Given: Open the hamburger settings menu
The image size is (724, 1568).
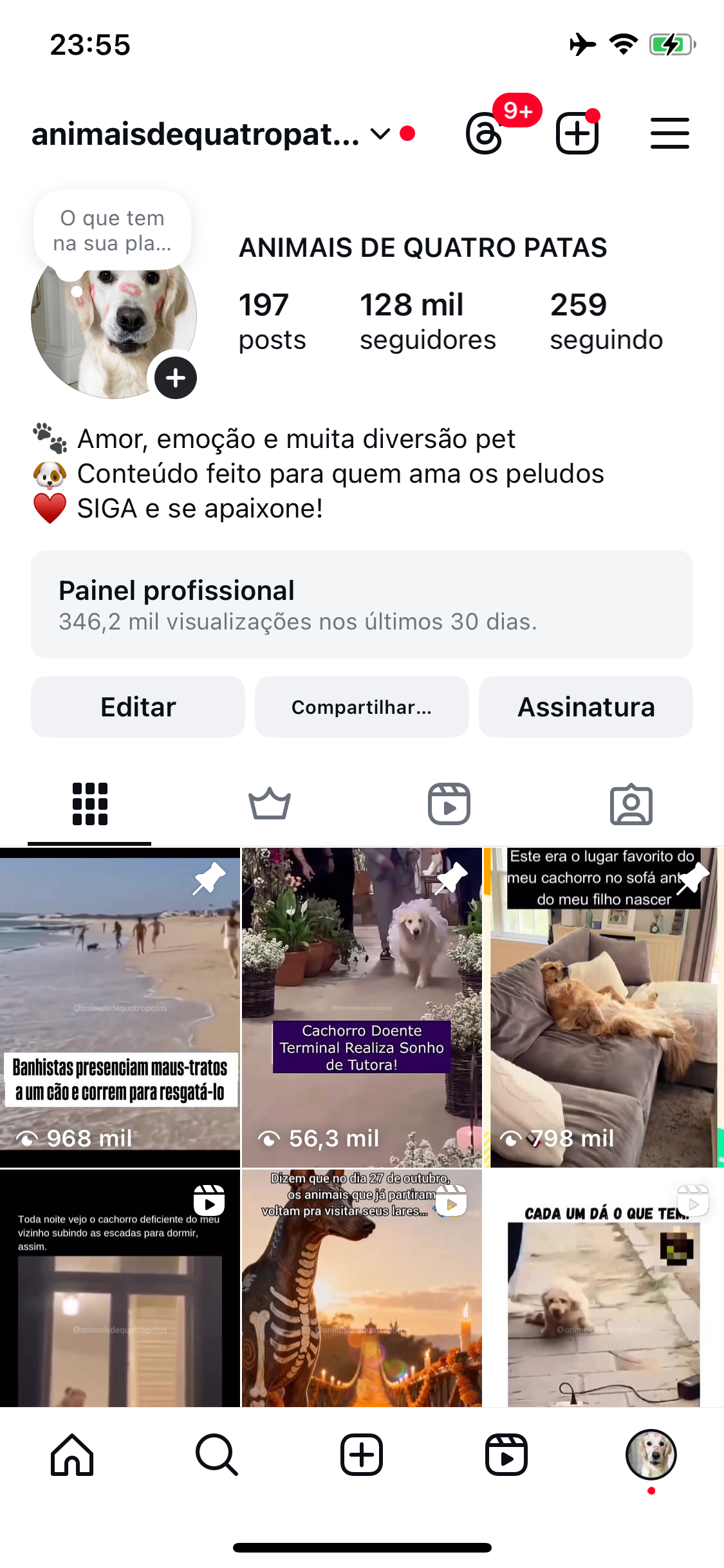Looking at the screenshot, I should pyautogui.click(x=669, y=133).
